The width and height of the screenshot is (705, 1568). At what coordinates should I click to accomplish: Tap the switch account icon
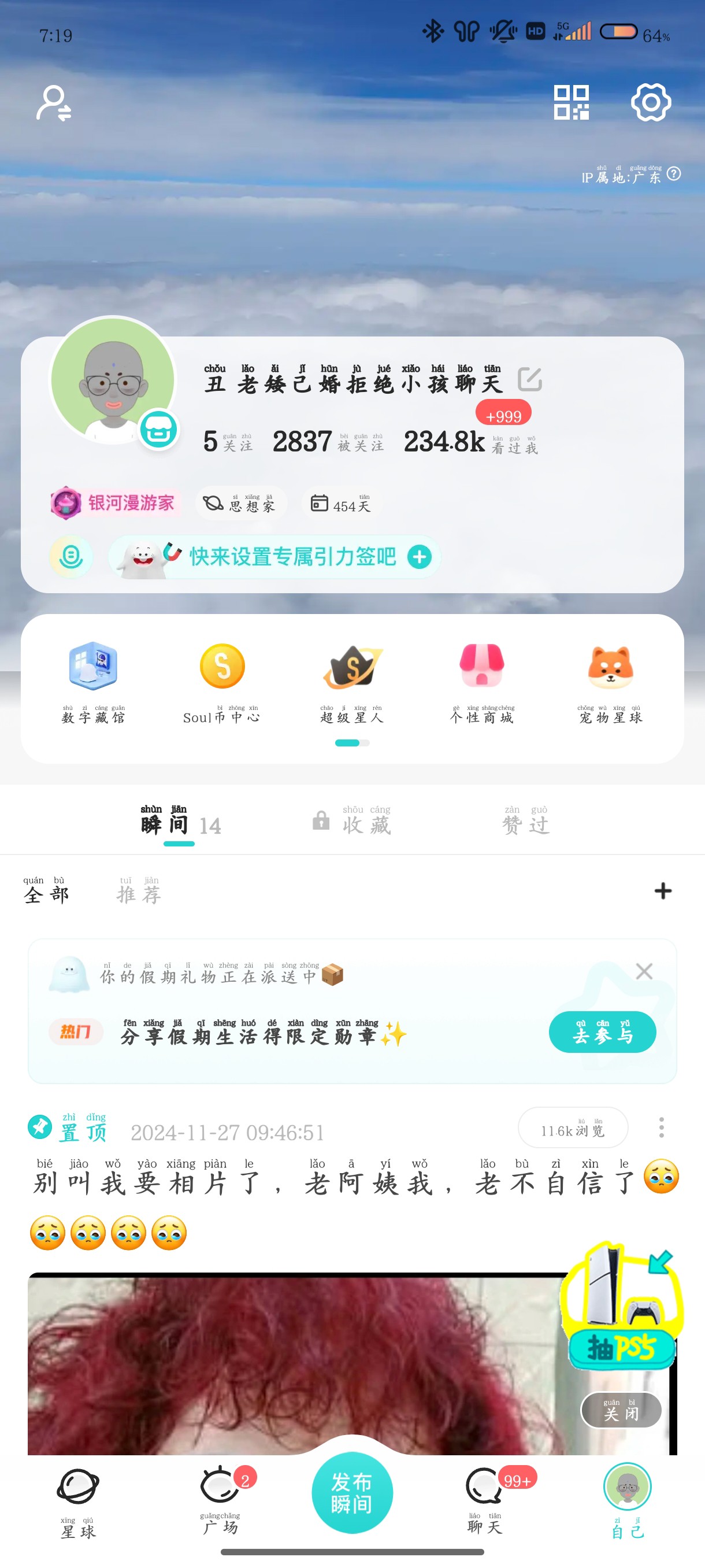point(54,103)
